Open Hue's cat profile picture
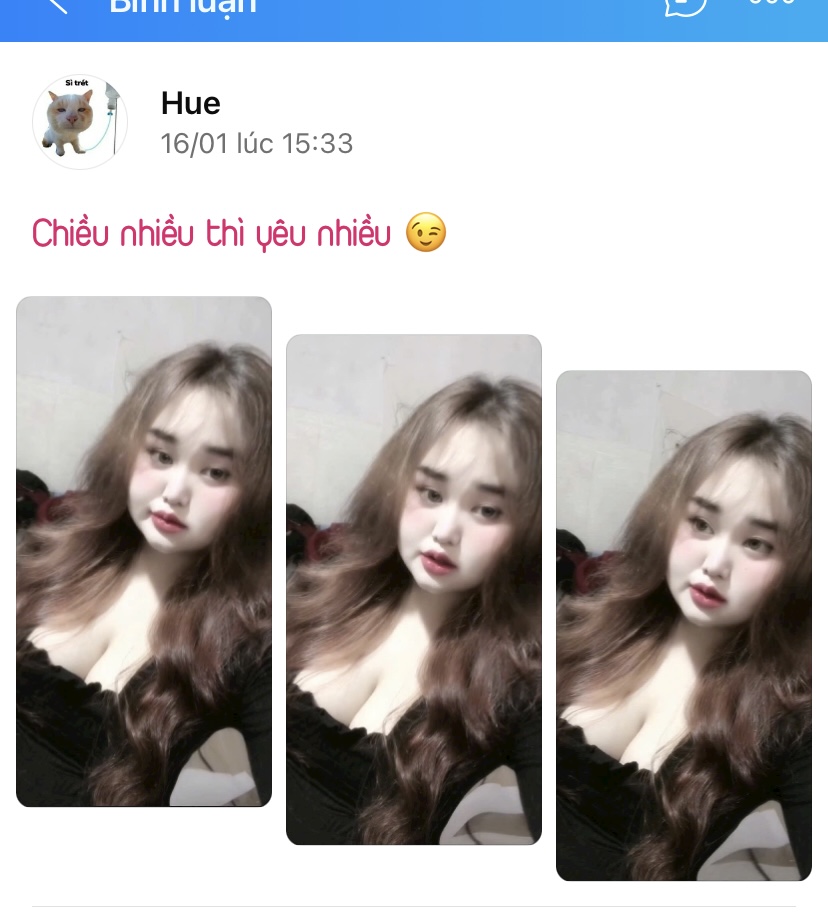Image resolution: width=828 pixels, height=912 pixels. point(80,122)
